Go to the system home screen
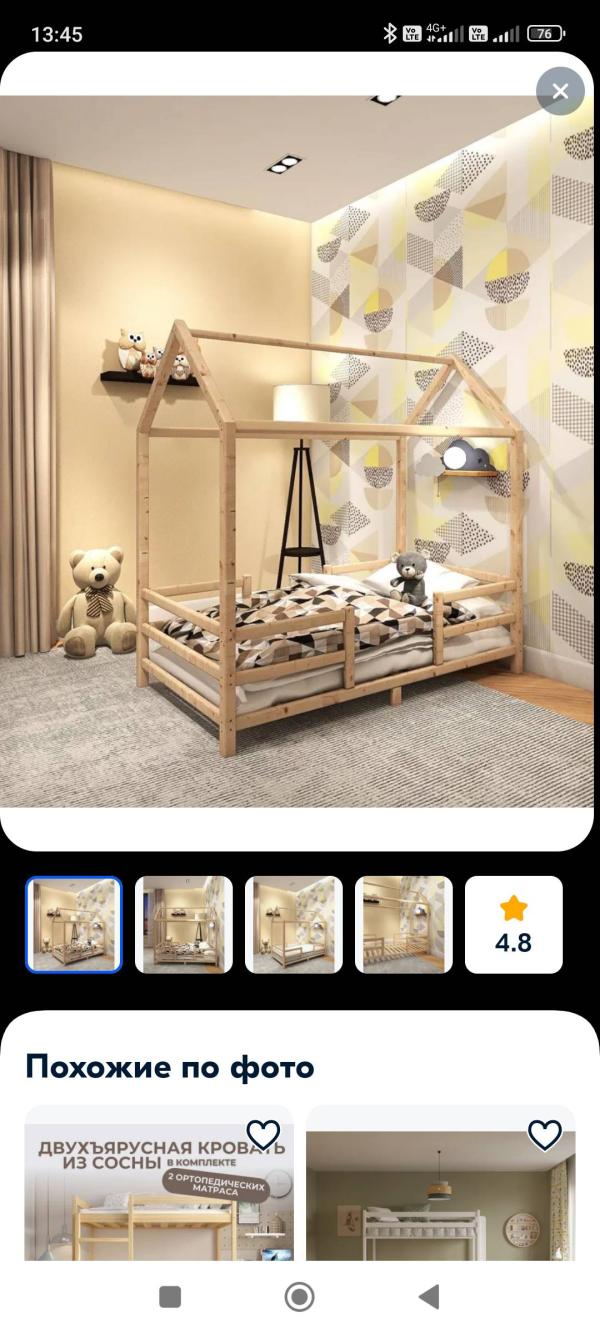The width and height of the screenshot is (600, 1332). coord(299,1297)
